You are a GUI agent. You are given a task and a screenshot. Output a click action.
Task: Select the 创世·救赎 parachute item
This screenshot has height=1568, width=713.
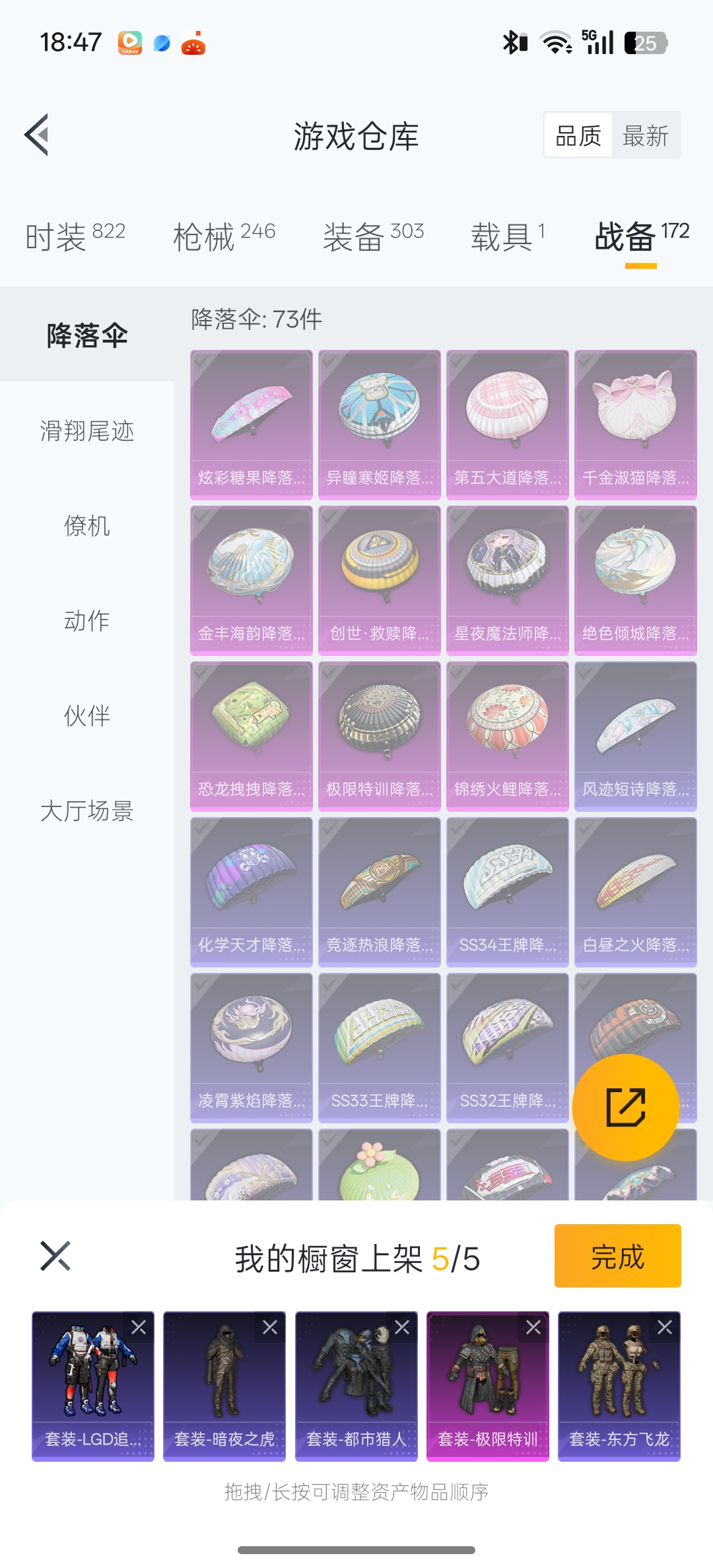pyautogui.click(x=379, y=579)
